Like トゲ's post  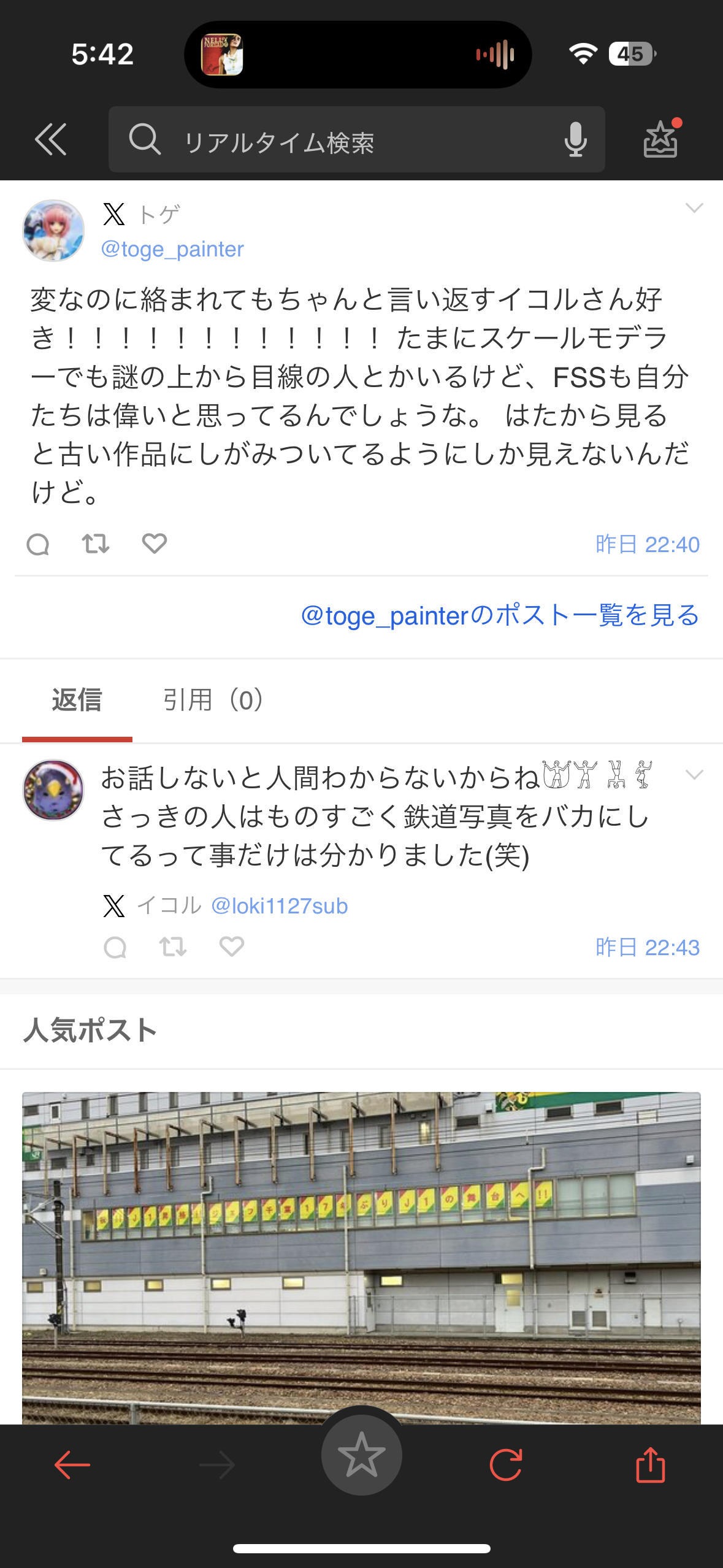pyautogui.click(x=154, y=544)
